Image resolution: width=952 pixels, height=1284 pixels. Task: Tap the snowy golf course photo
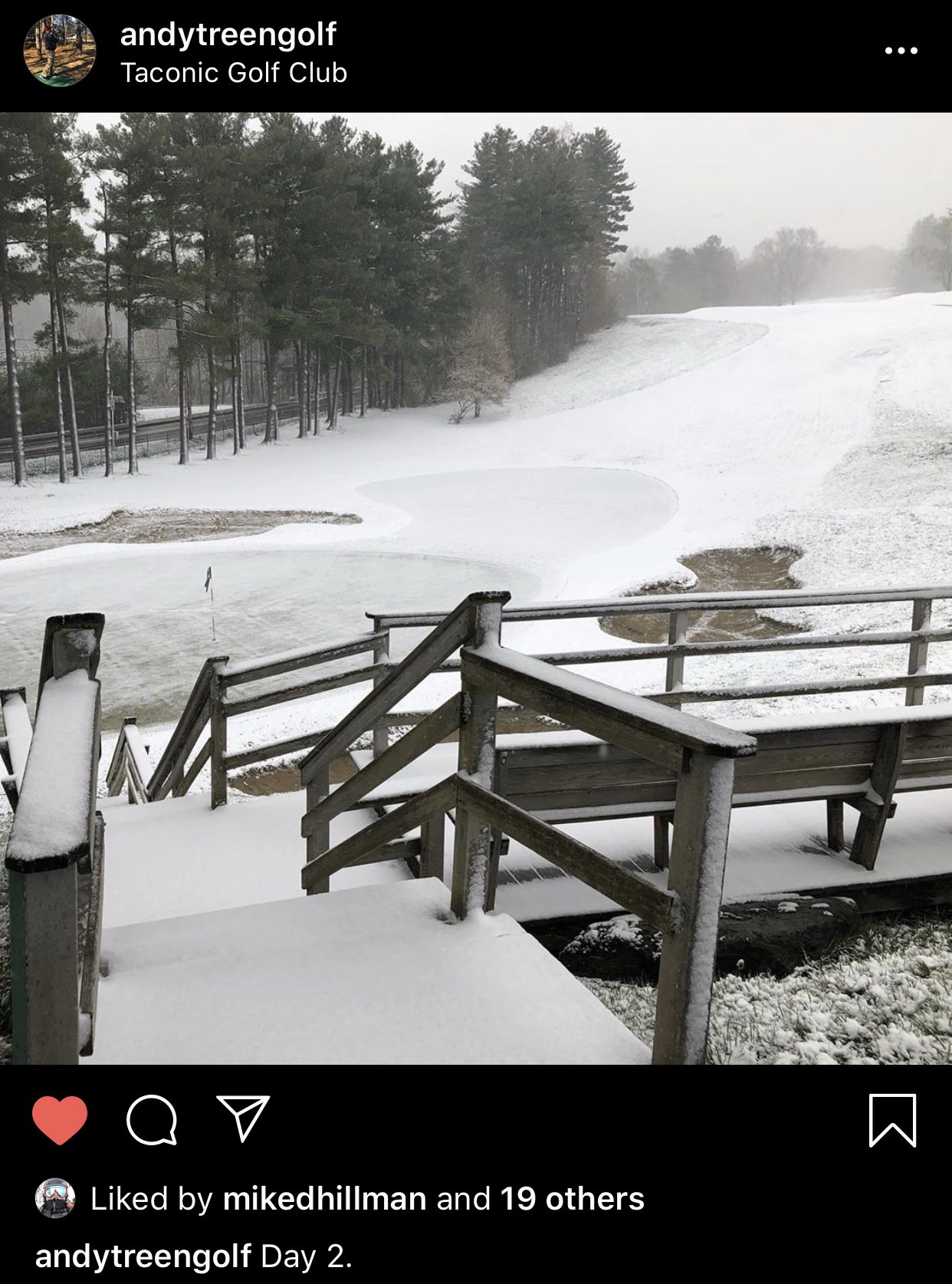click(x=476, y=589)
